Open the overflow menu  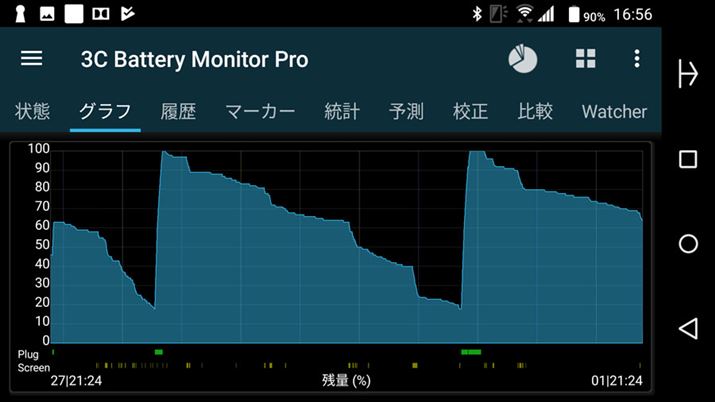click(637, 59)
